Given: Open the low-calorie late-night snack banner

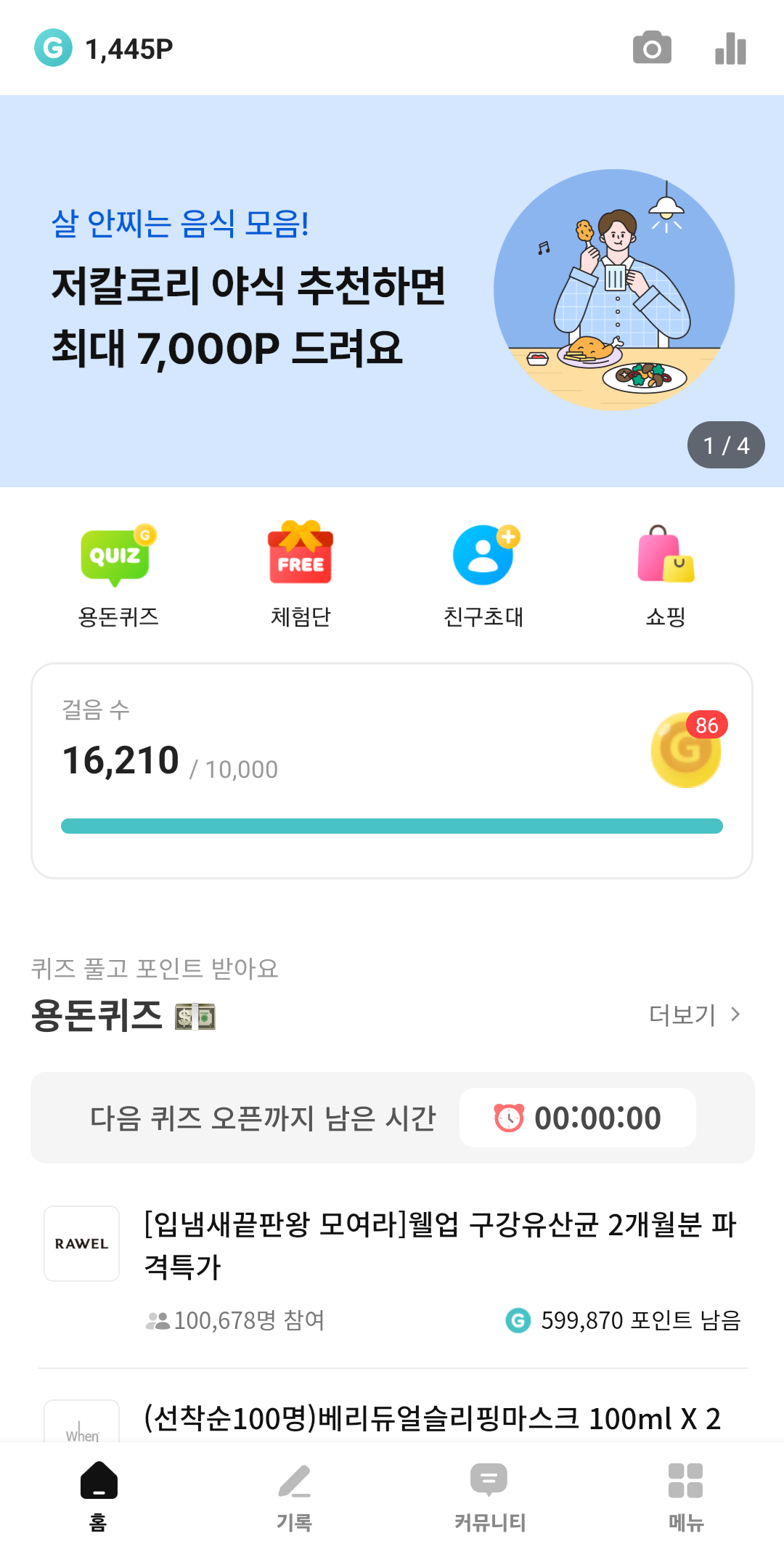Looking at the screenshot, I should tap(392, 290).
